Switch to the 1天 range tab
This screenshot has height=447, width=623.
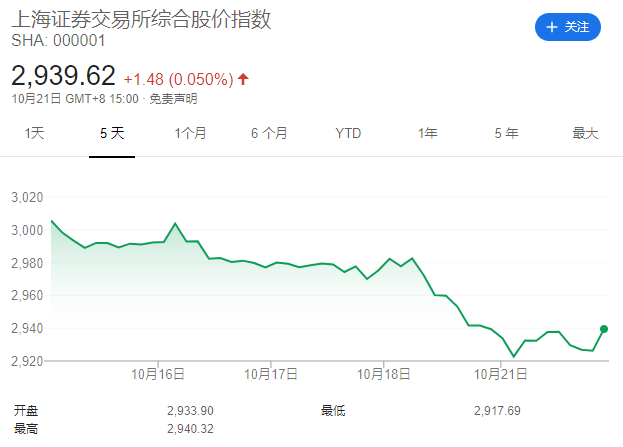tap(35, 133)
